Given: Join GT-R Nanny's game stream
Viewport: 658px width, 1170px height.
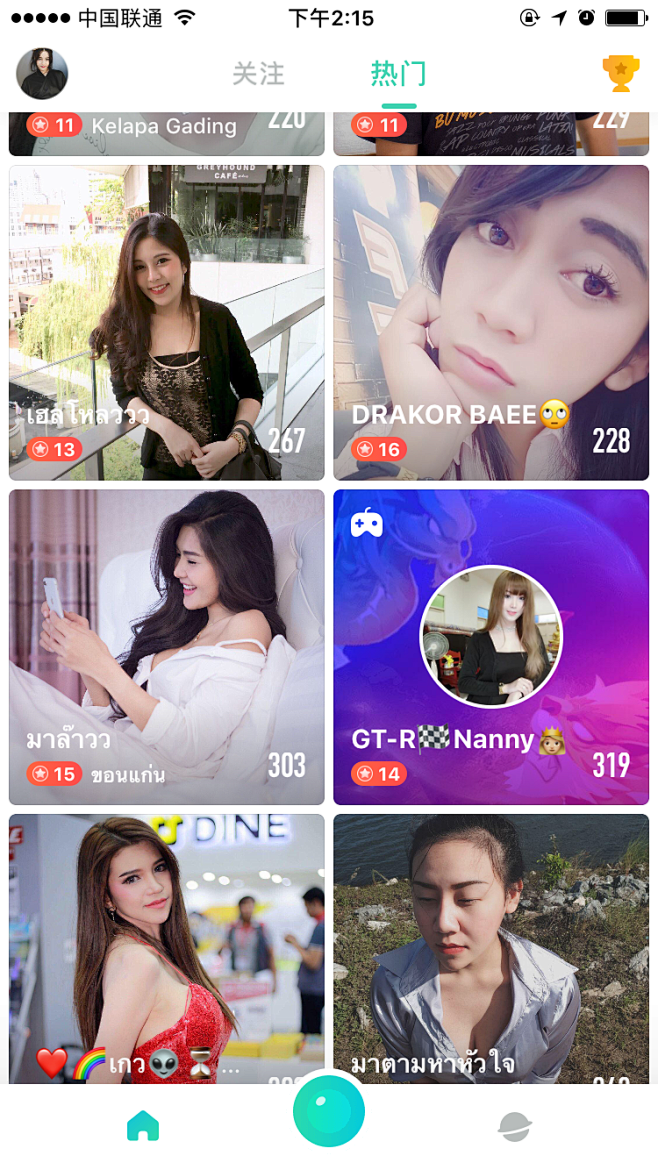Looking at the screenshot, I should click(490, 646).
